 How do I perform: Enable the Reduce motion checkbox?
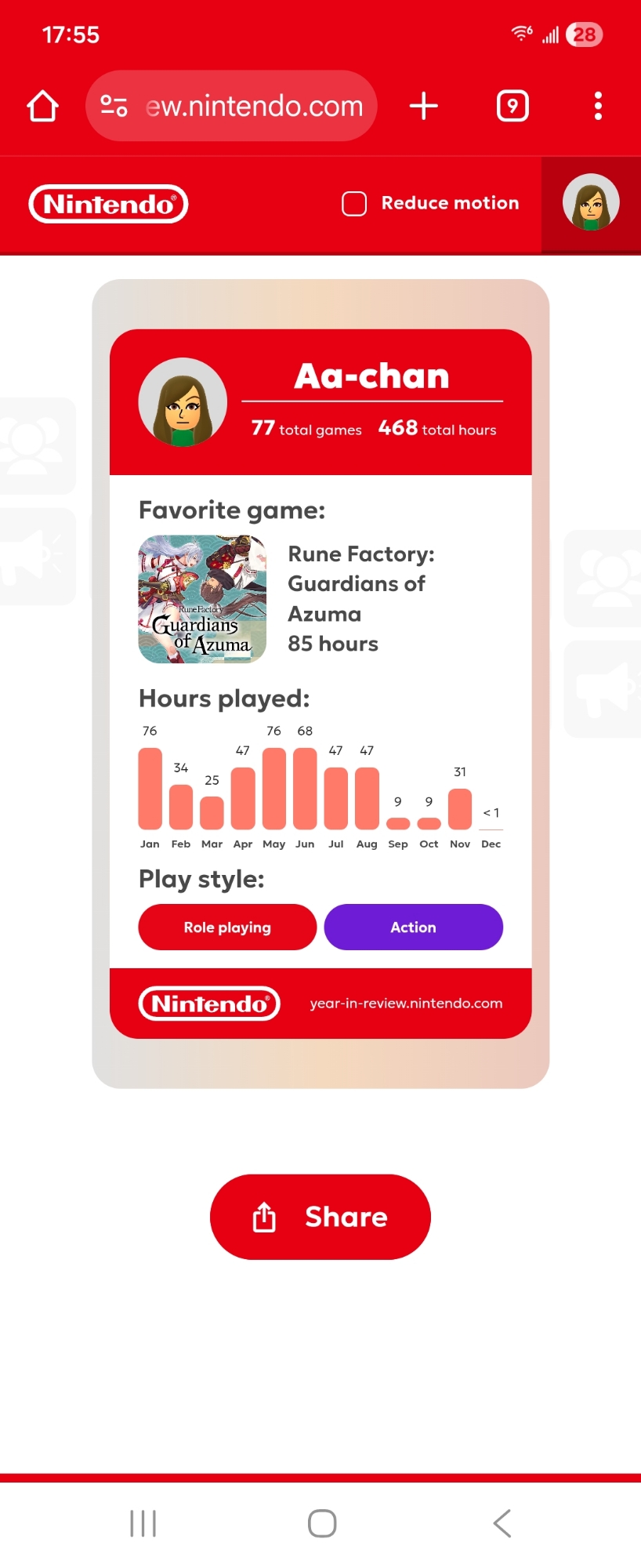pyautogui.click(x=354, y=204)
